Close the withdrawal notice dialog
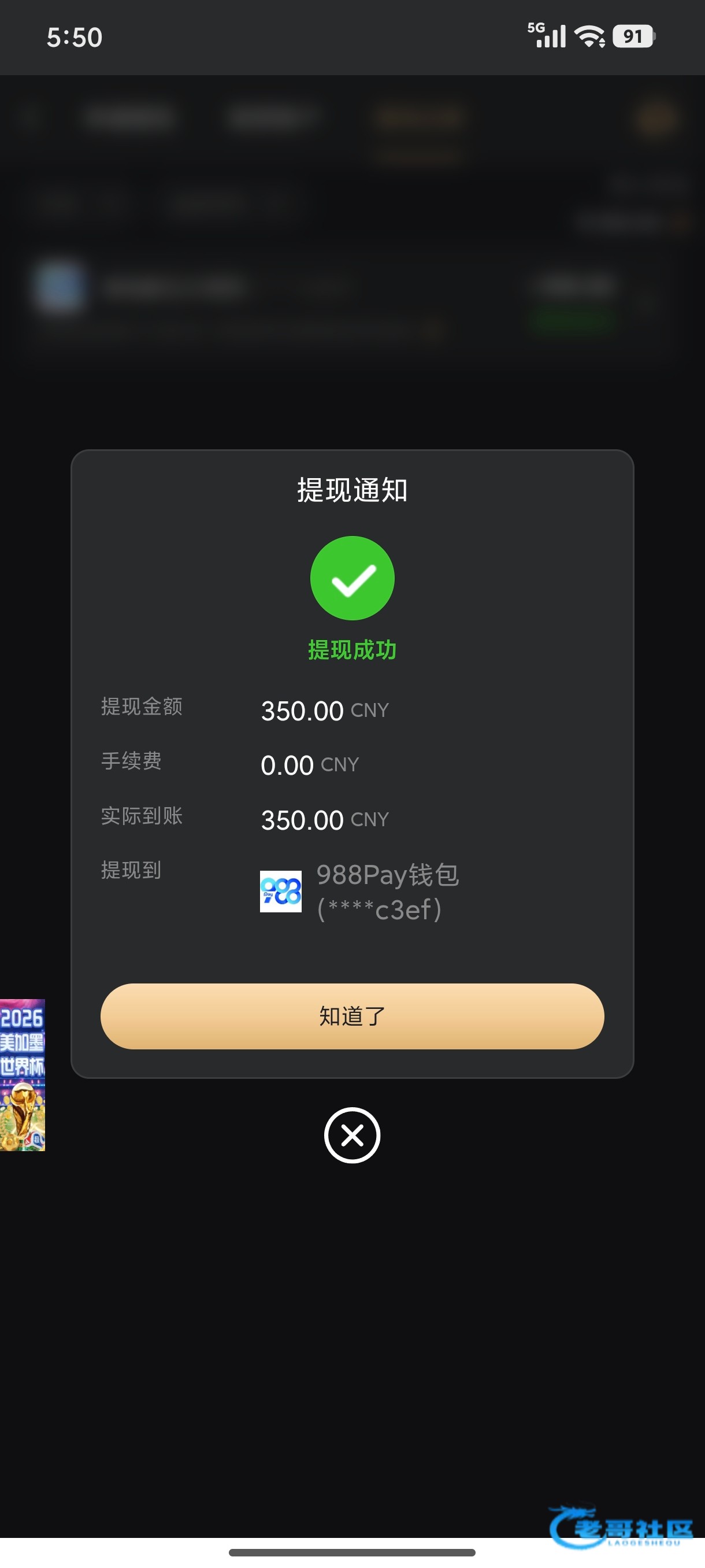This screenshot has height=1568, width=705. (352, 1135)
